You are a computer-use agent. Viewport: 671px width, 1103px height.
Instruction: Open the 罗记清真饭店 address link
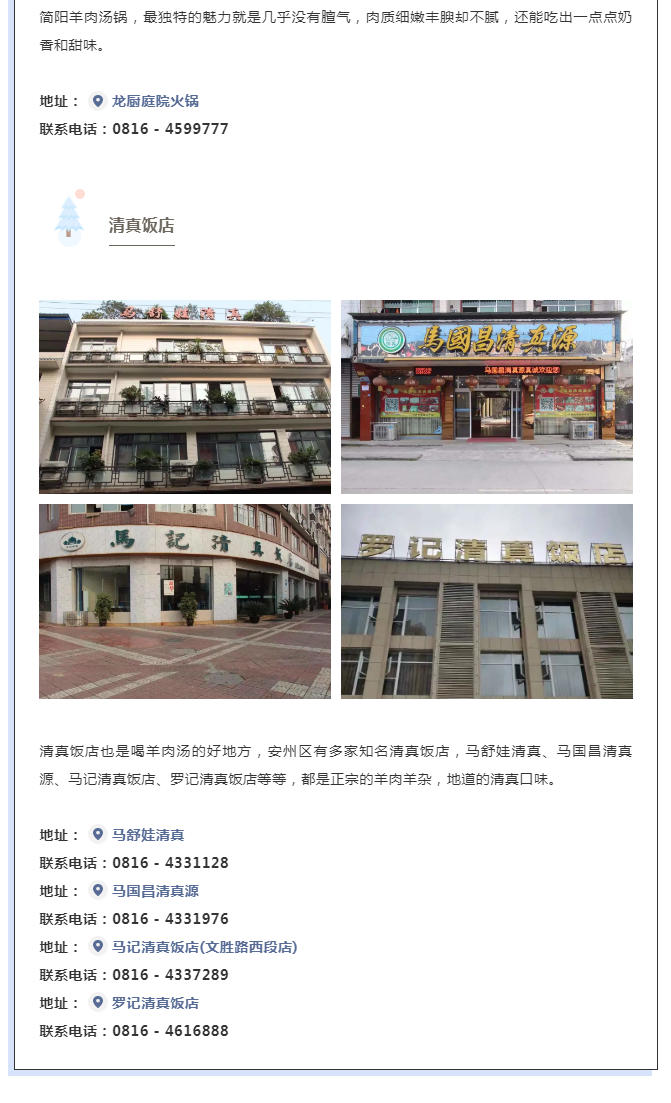154,1003
